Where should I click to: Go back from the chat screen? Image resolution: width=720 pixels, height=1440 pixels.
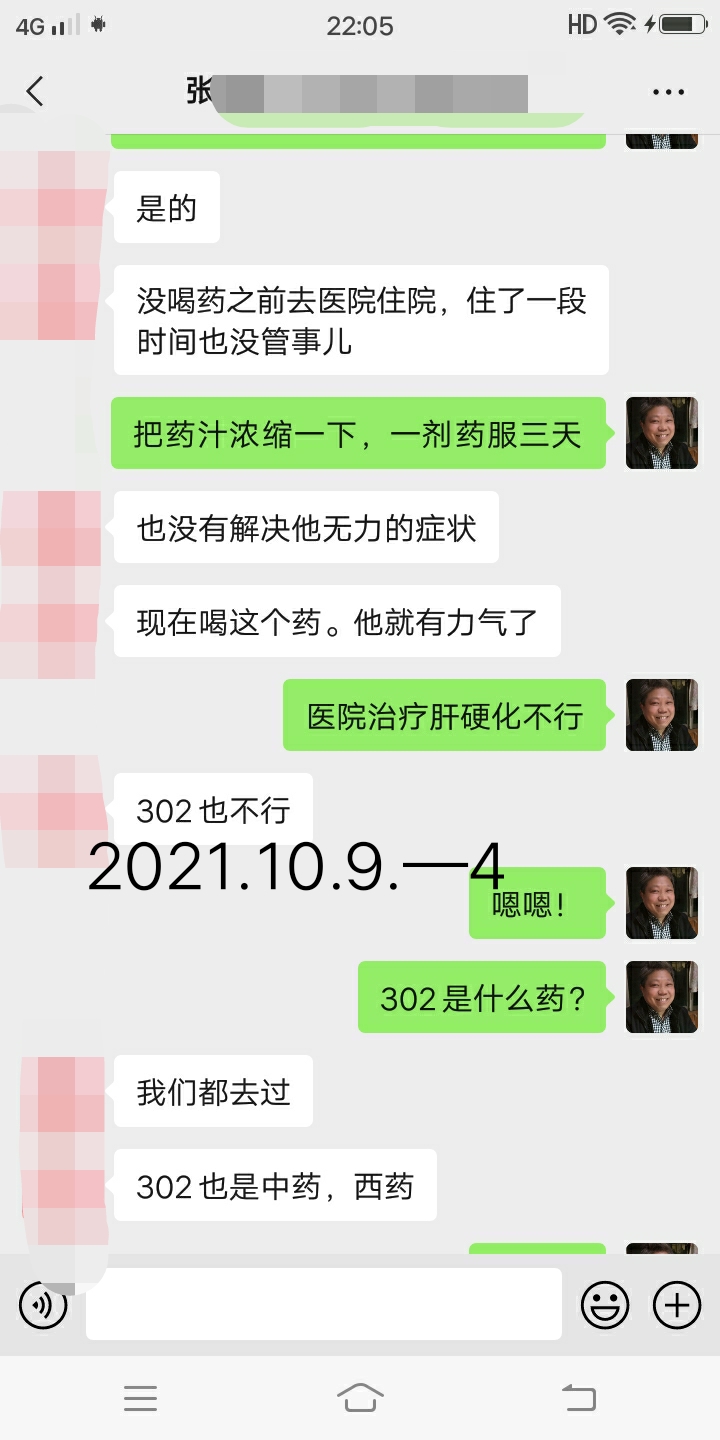pos(36,92)
